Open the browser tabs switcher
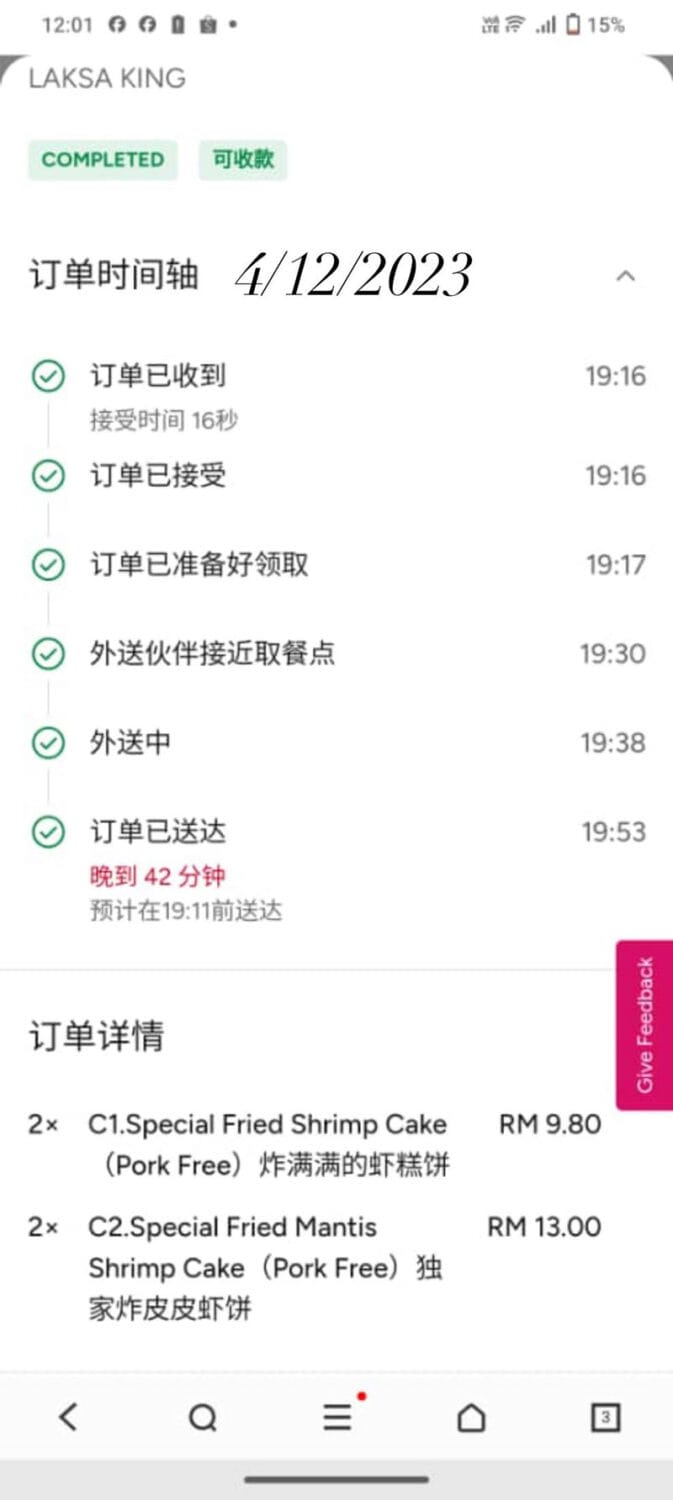Image resolution: width=673 pixels, height=1500 pixels. (x=605, y=1417)
